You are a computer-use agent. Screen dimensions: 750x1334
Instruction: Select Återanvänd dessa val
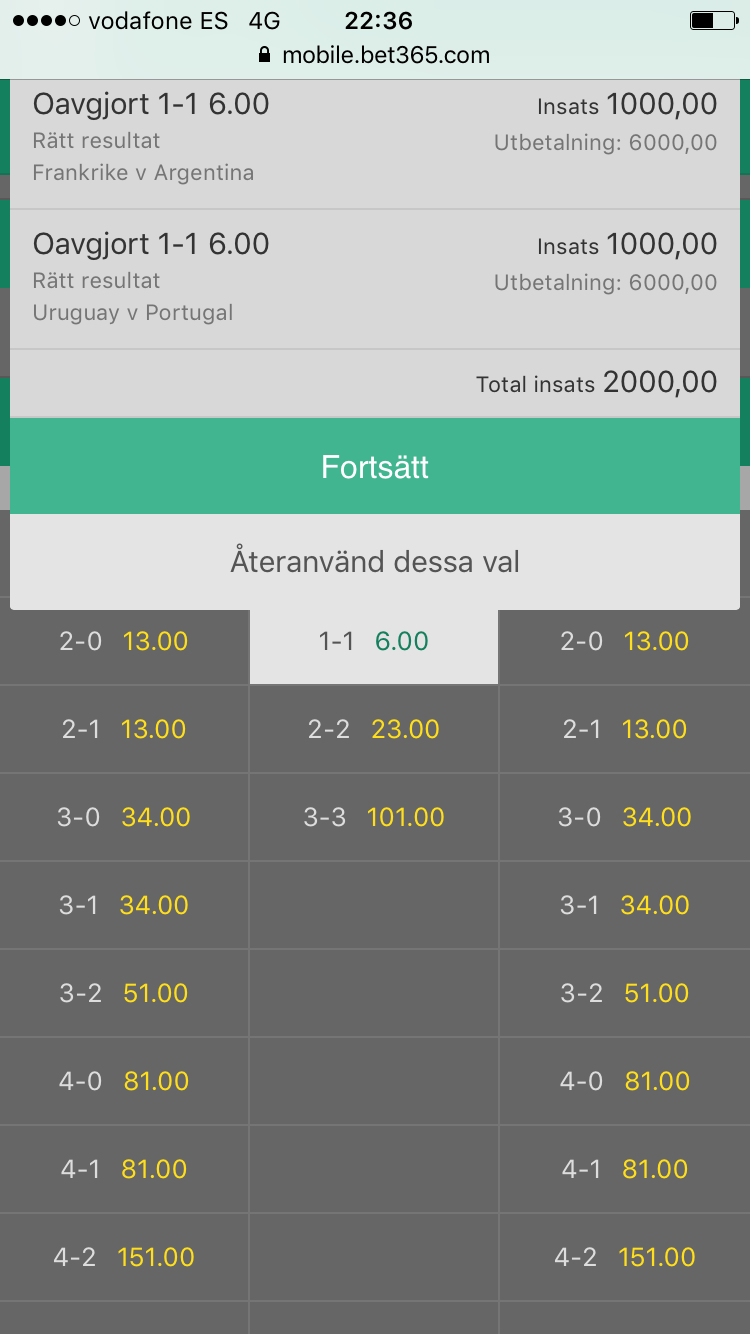coord(375,562)
